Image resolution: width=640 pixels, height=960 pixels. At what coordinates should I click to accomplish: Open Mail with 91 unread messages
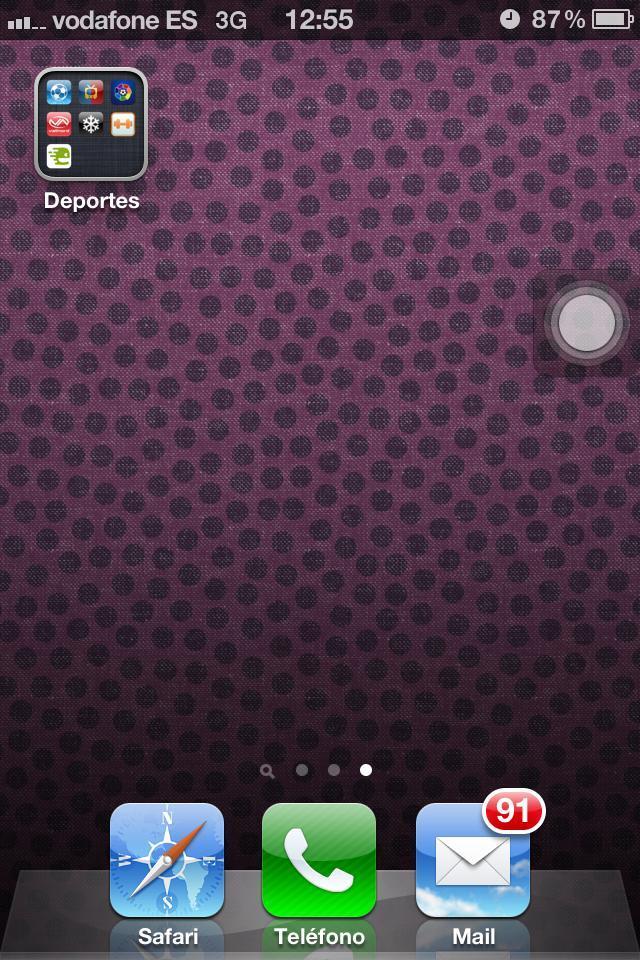(473, 861)
